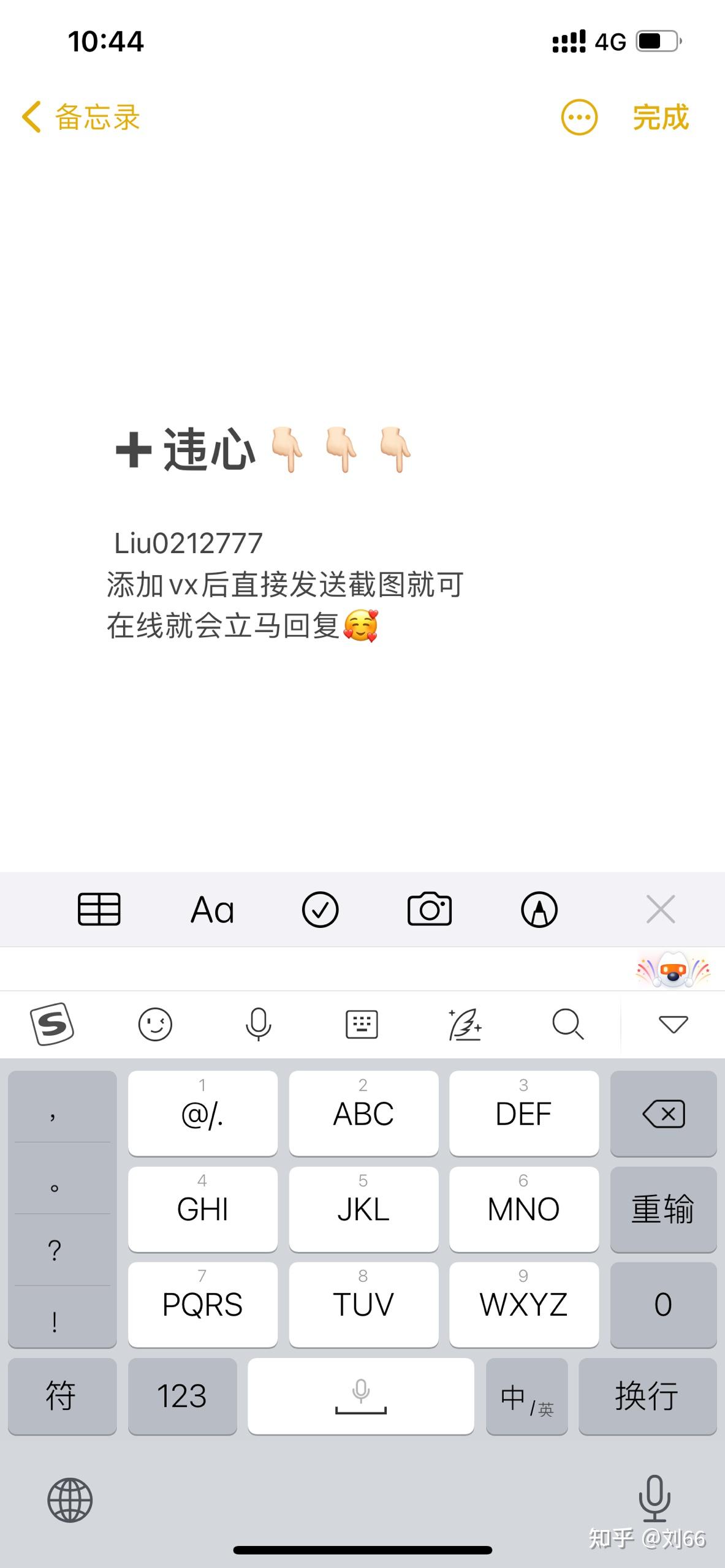This screenshot has width=725, height=1568.
Task: Open the markup pen tool
Action: (539, 910)
